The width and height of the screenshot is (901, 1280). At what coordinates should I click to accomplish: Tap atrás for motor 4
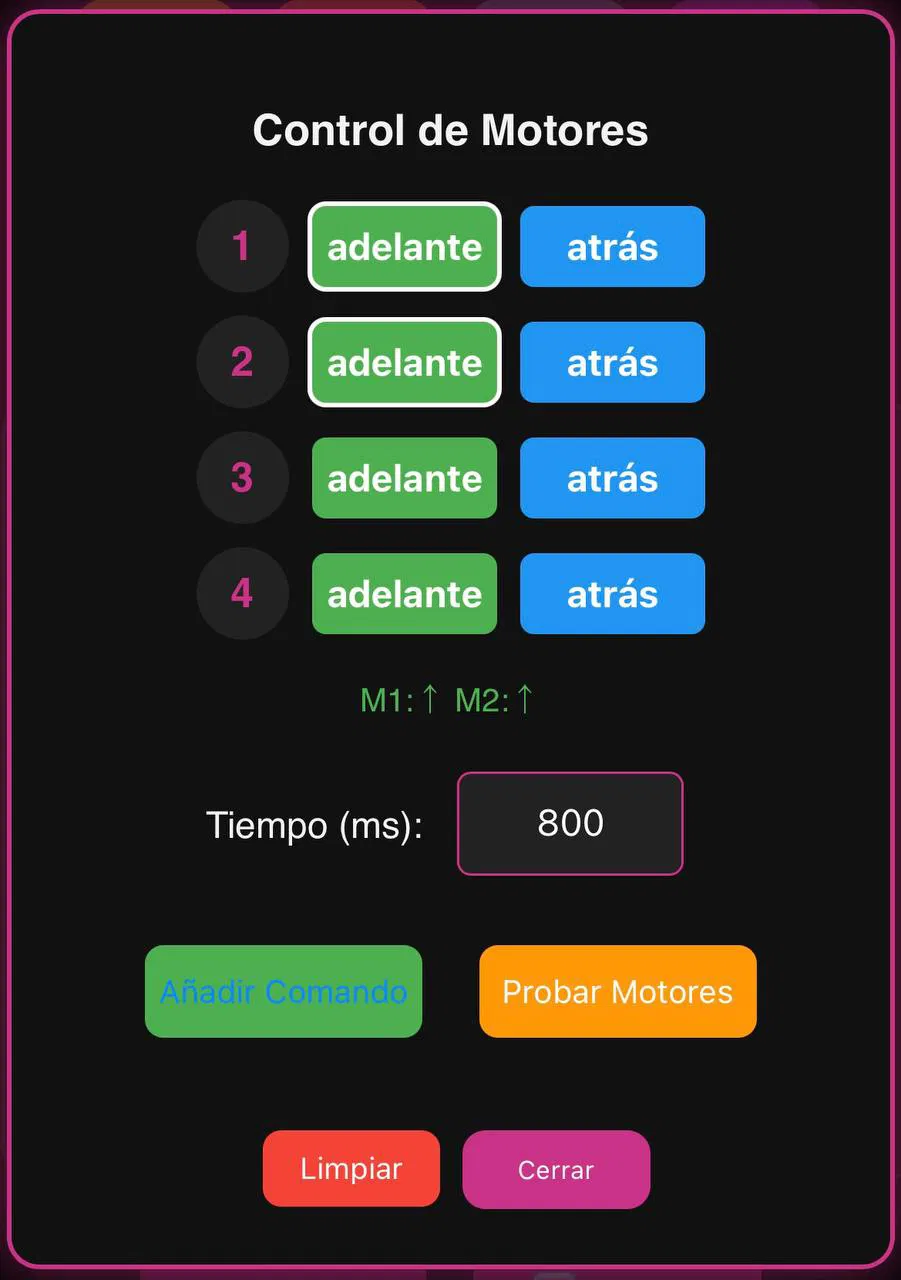(612, 594)
